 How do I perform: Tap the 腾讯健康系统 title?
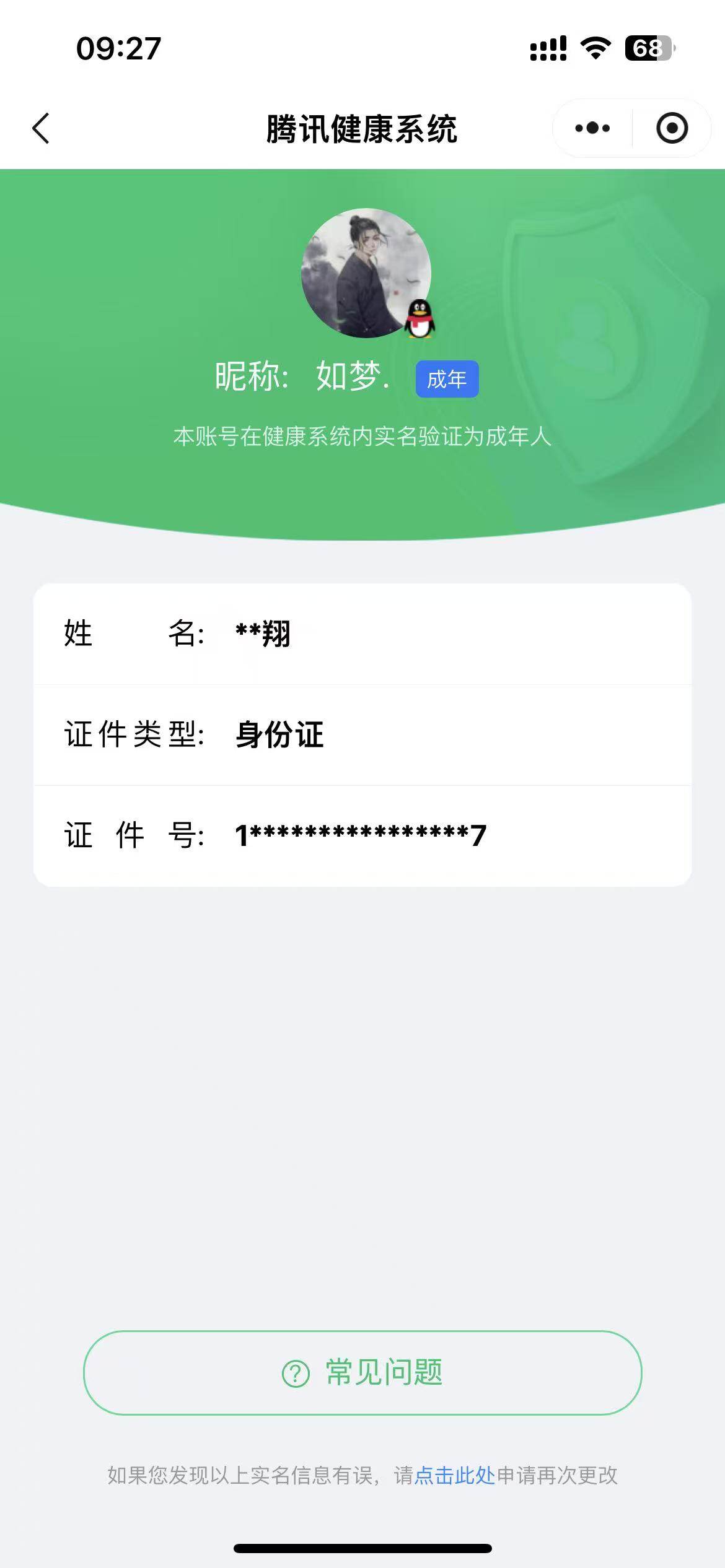point(362,127)
